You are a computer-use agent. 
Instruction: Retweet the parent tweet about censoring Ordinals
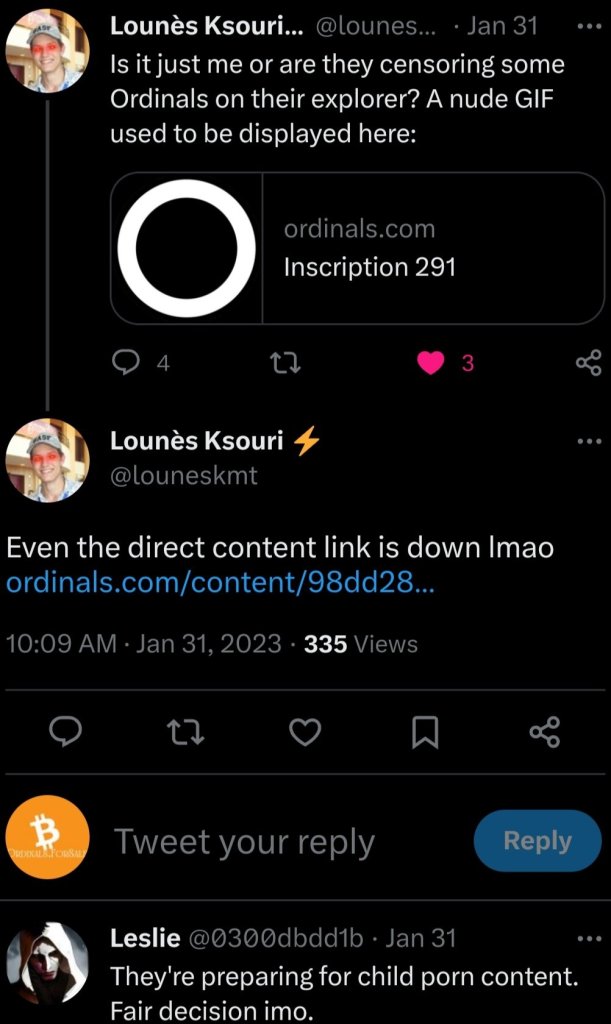[x=286, y=364]
